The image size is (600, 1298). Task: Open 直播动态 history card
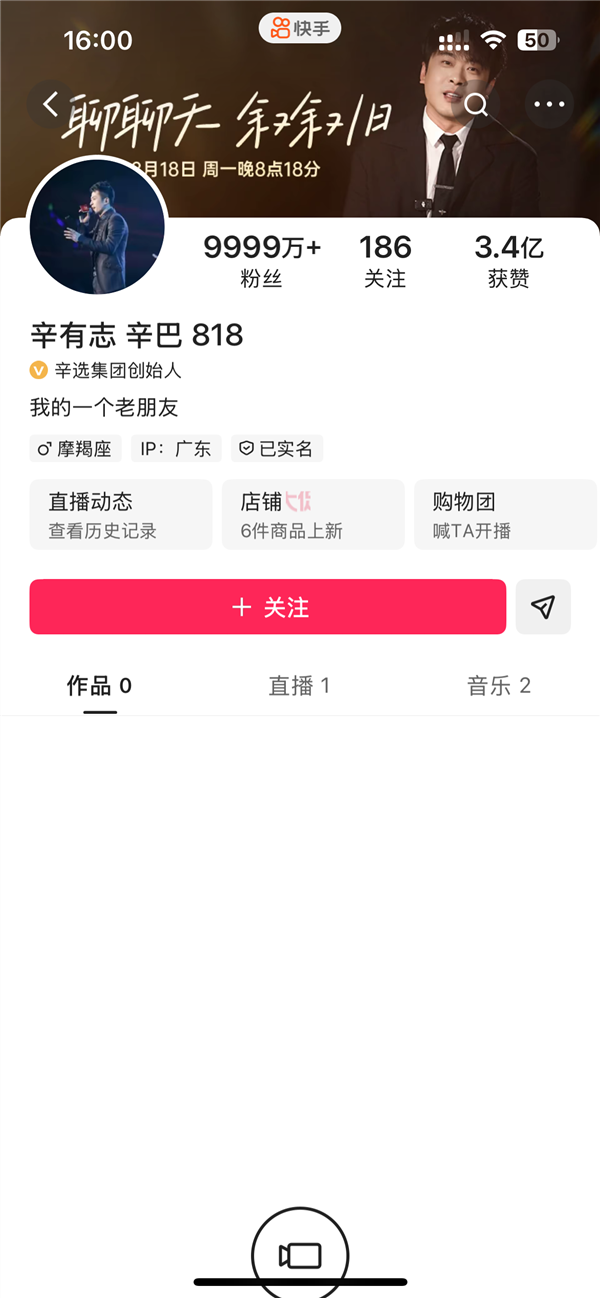click(120, 515)
